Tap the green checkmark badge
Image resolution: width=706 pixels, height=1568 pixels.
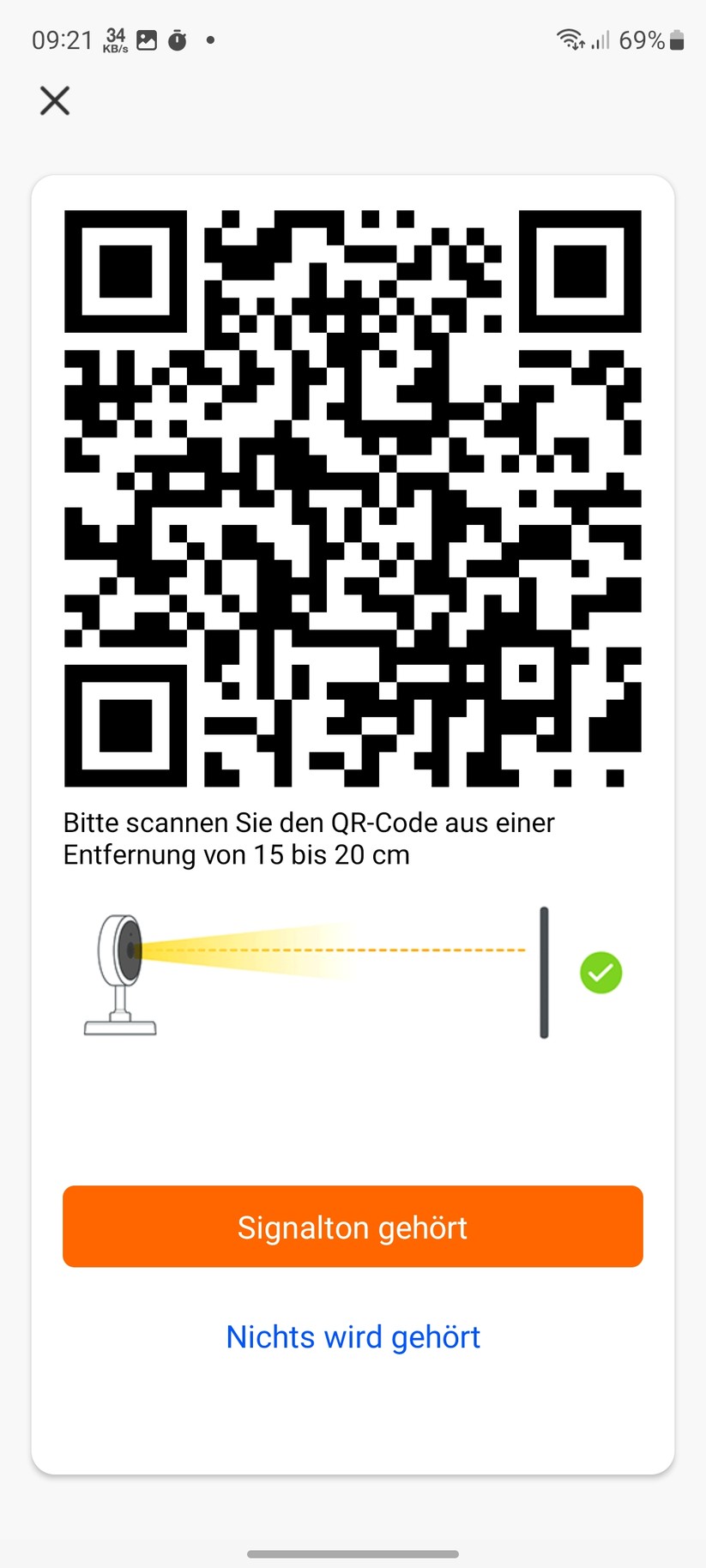pos(600,971)
